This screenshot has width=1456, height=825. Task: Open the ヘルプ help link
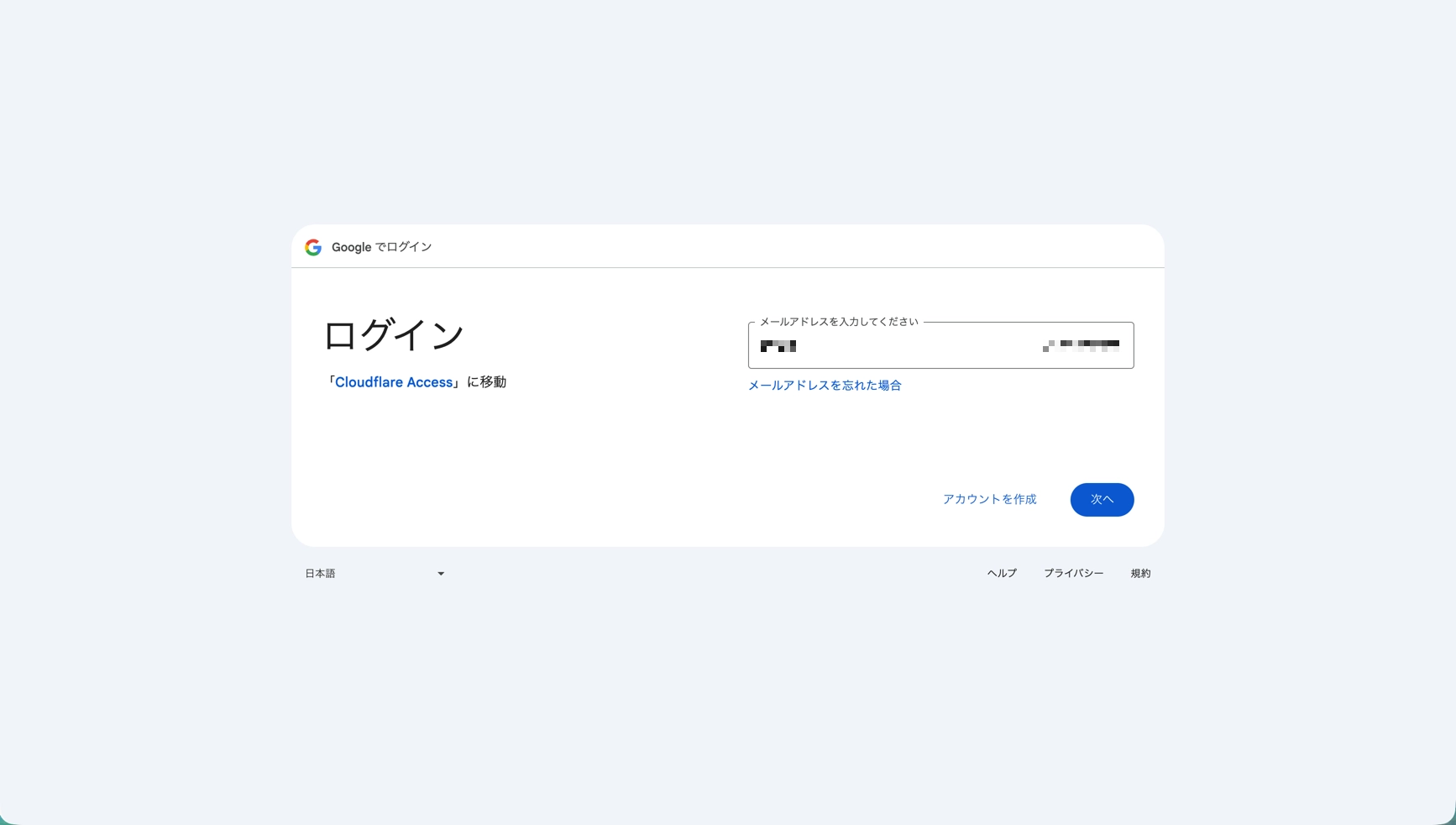1002,573
